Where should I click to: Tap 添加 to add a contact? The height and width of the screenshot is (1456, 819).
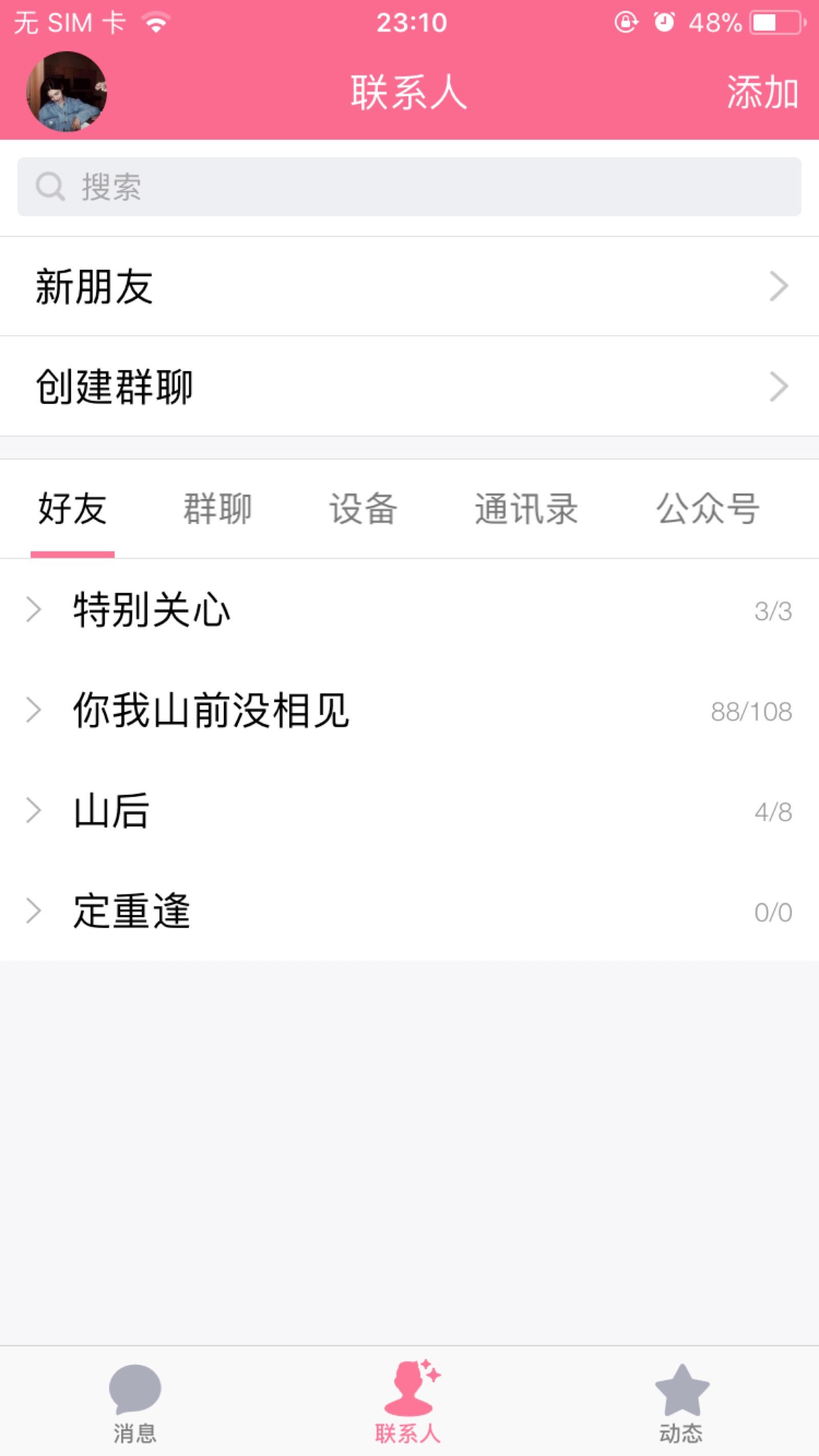tap(762, 92)
